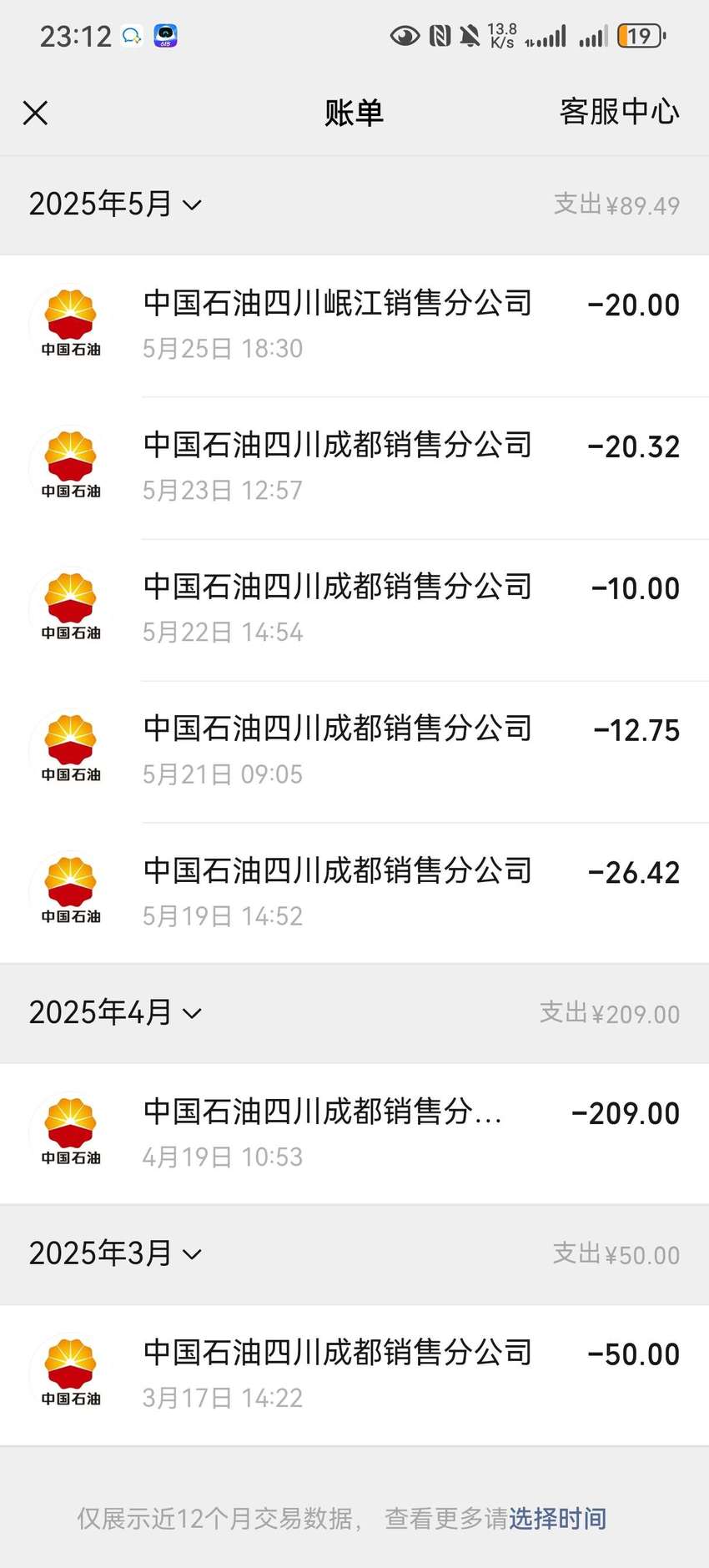Screen dimensions: 709x1568
Task: View the 5月22日 14:54 transaction of -10.00
Action: (354, 609)
